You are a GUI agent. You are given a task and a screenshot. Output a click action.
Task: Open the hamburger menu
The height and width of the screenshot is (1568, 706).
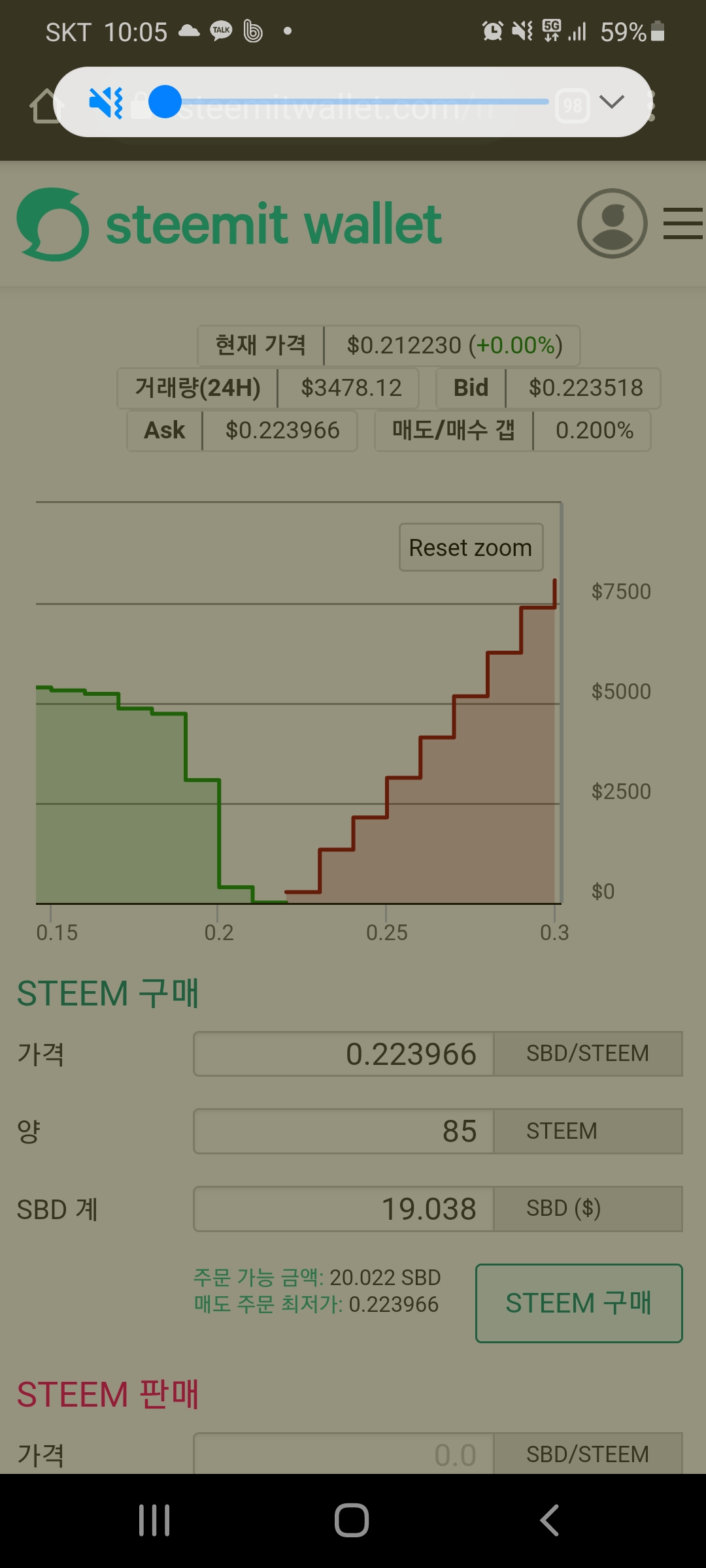683,223
